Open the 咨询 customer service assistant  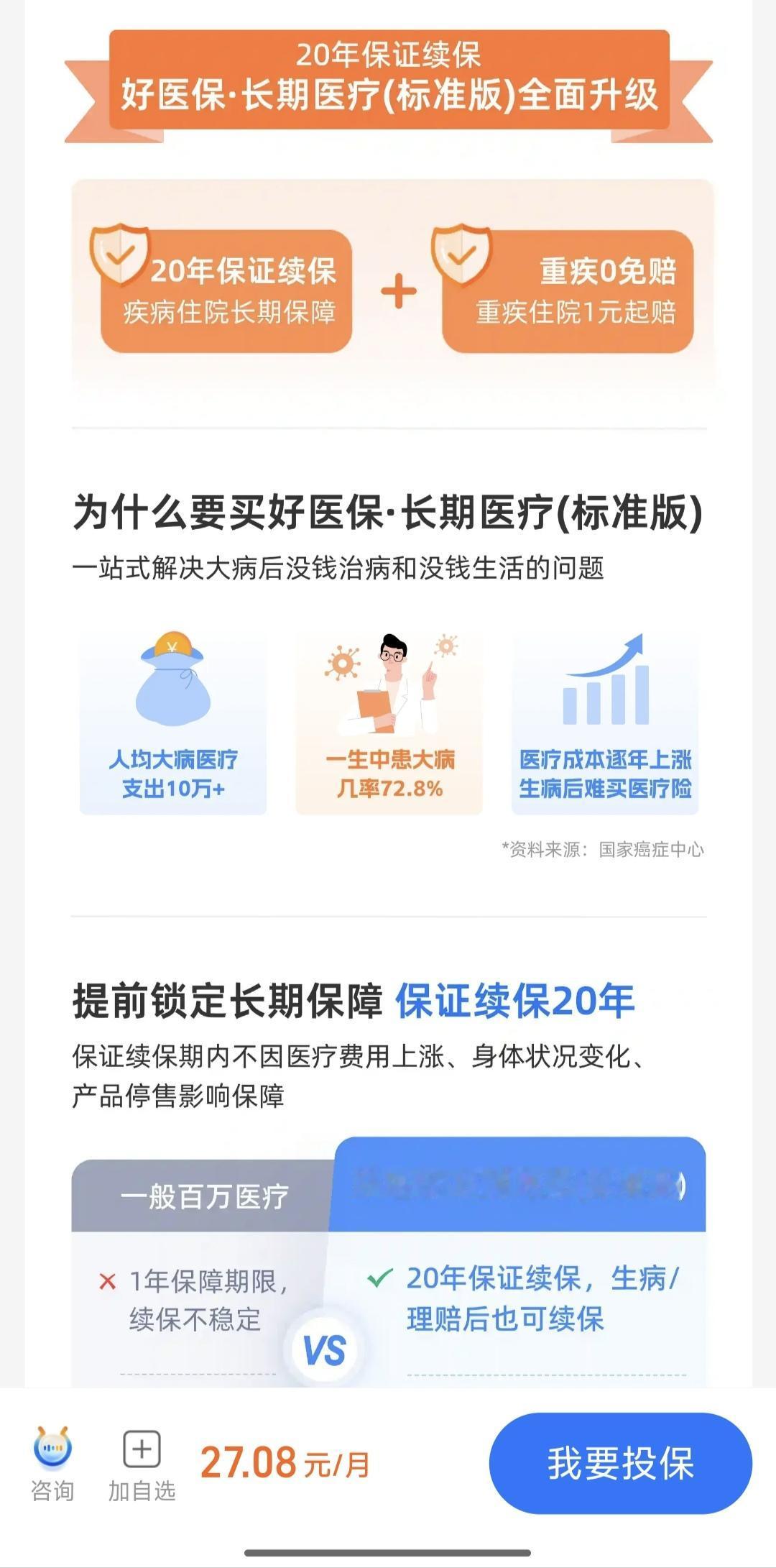click(x=52, y=1465)
